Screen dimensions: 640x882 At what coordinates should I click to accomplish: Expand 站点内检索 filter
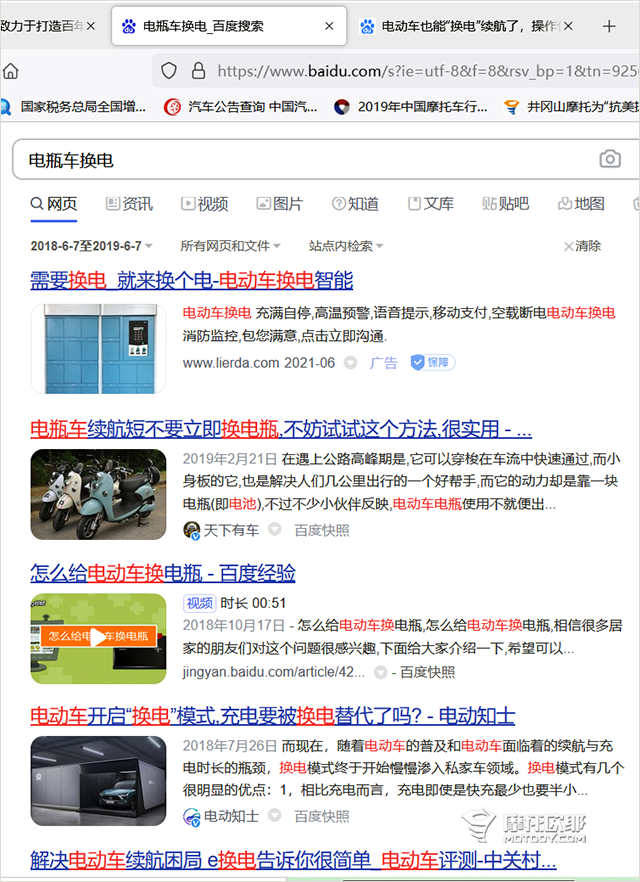point(346,246)
